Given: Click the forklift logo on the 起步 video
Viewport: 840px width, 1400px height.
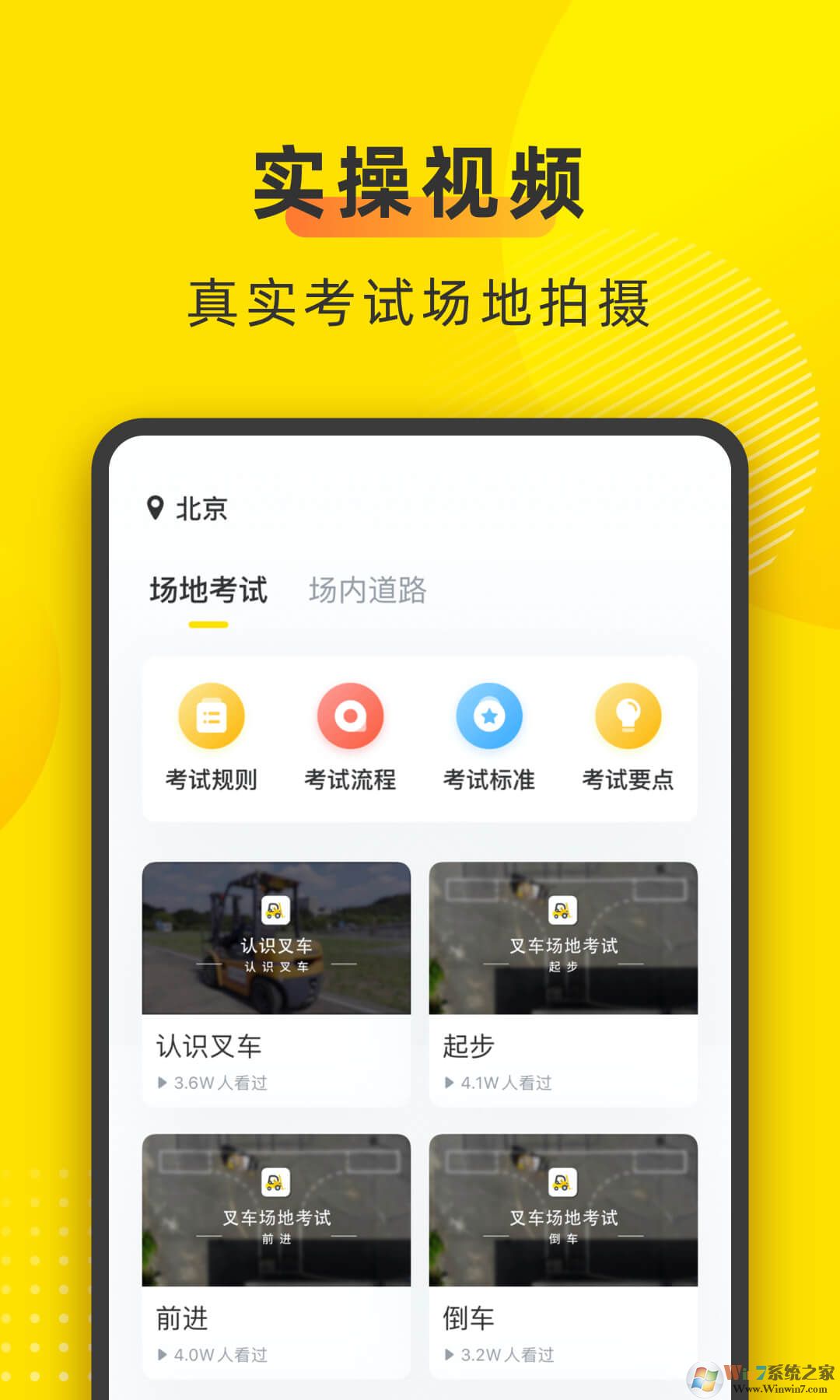Looking at the screenshot, I should click(x=562, y=910).
